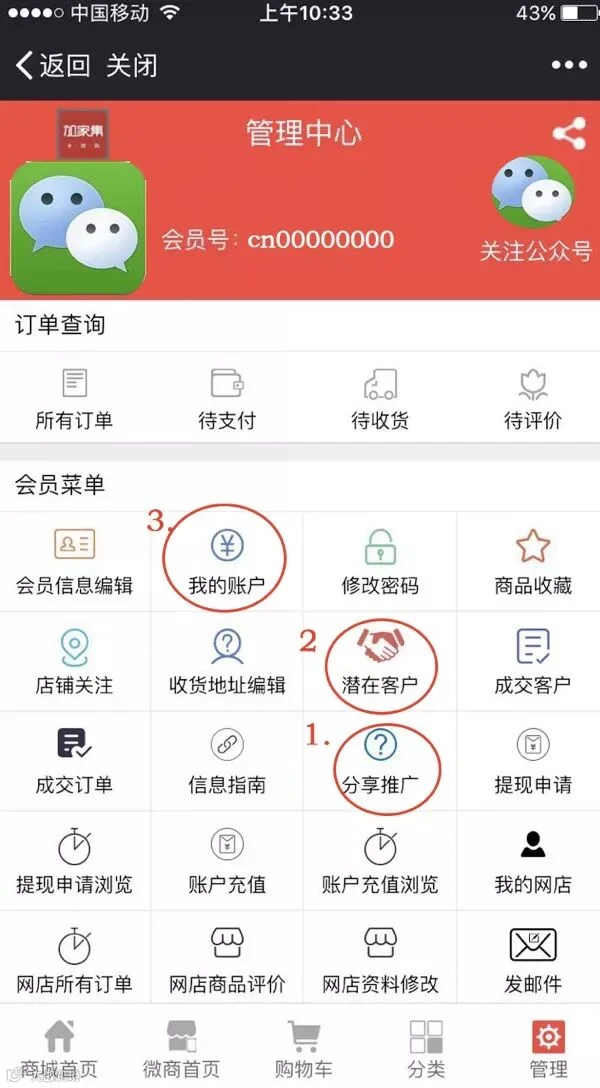Go to 账户充值 account recharge
This screenshot has width=600, height=1088.
[227, 861]
